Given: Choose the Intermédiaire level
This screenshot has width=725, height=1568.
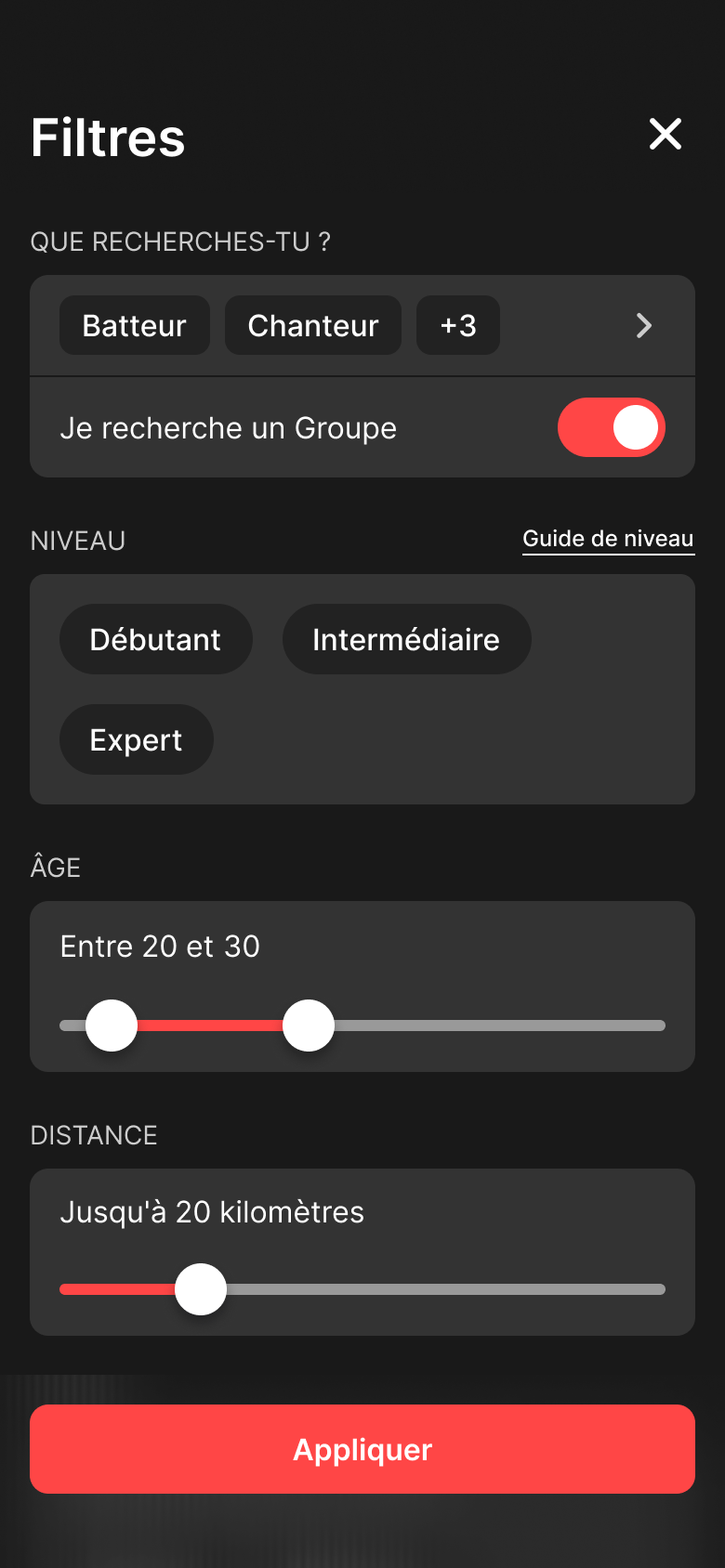Looking at the screenshot, I should pyautogui.click(x=406, y=640).
